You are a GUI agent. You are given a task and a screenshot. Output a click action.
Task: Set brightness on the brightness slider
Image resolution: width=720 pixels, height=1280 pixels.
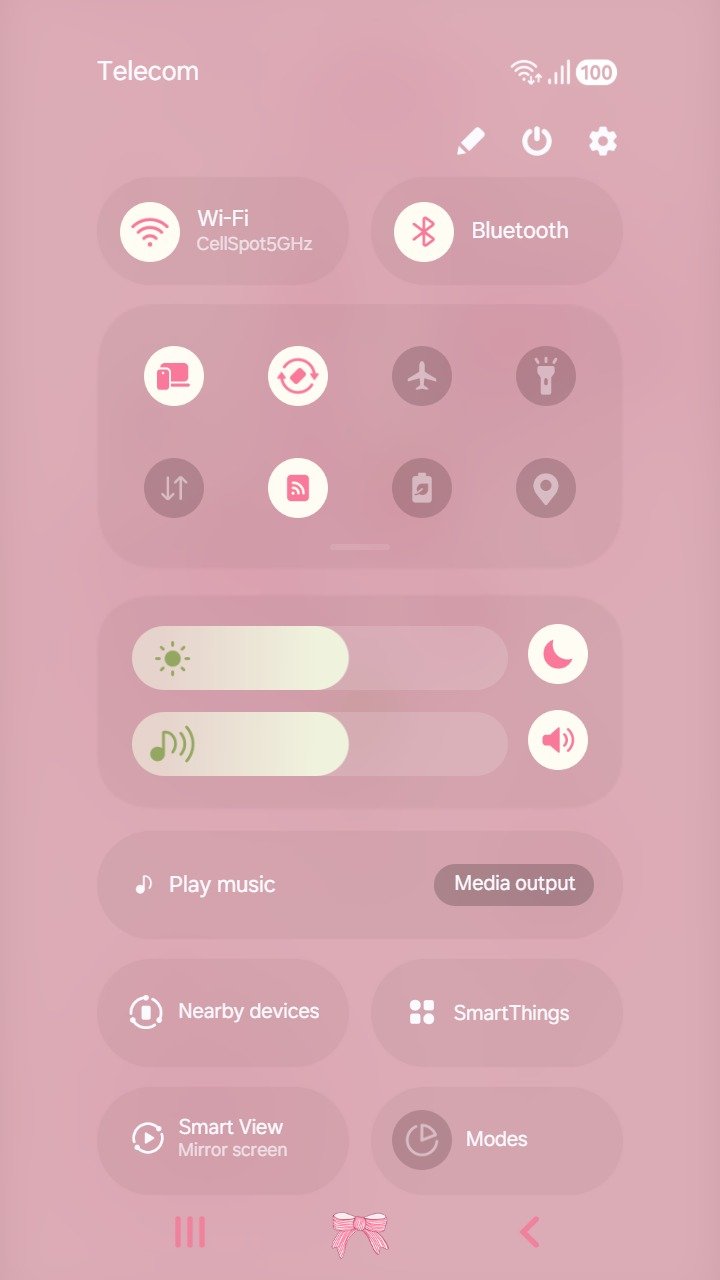click(x=320, y=658)
